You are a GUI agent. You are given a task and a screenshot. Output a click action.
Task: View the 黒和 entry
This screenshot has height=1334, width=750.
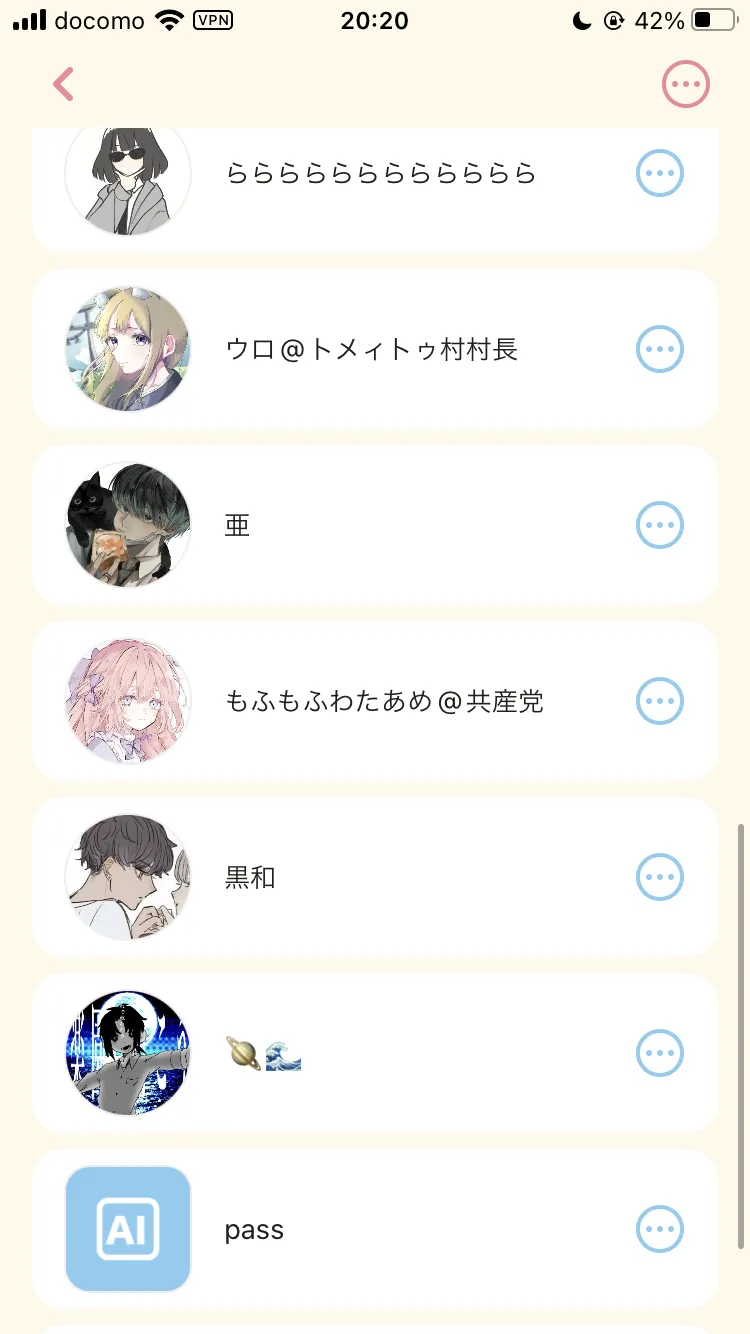pyautogui.click(x=375, y=877)
